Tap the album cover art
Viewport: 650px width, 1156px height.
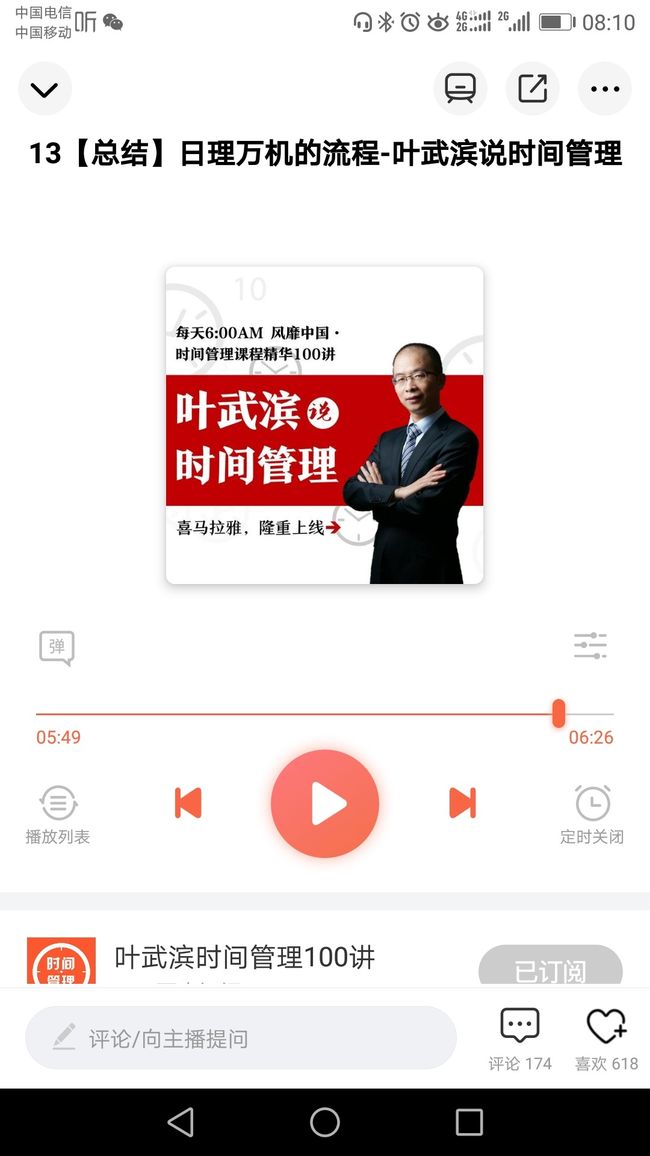(x=324, y=425)
